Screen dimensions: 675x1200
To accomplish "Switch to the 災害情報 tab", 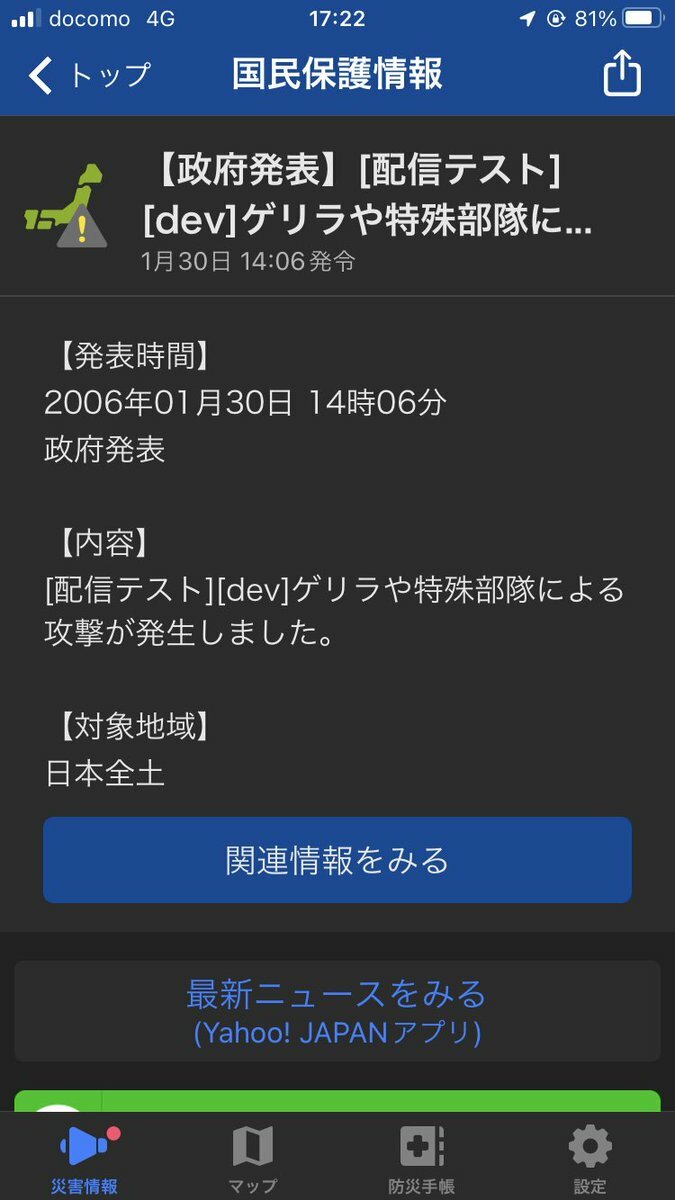I will coord(84,1160).
